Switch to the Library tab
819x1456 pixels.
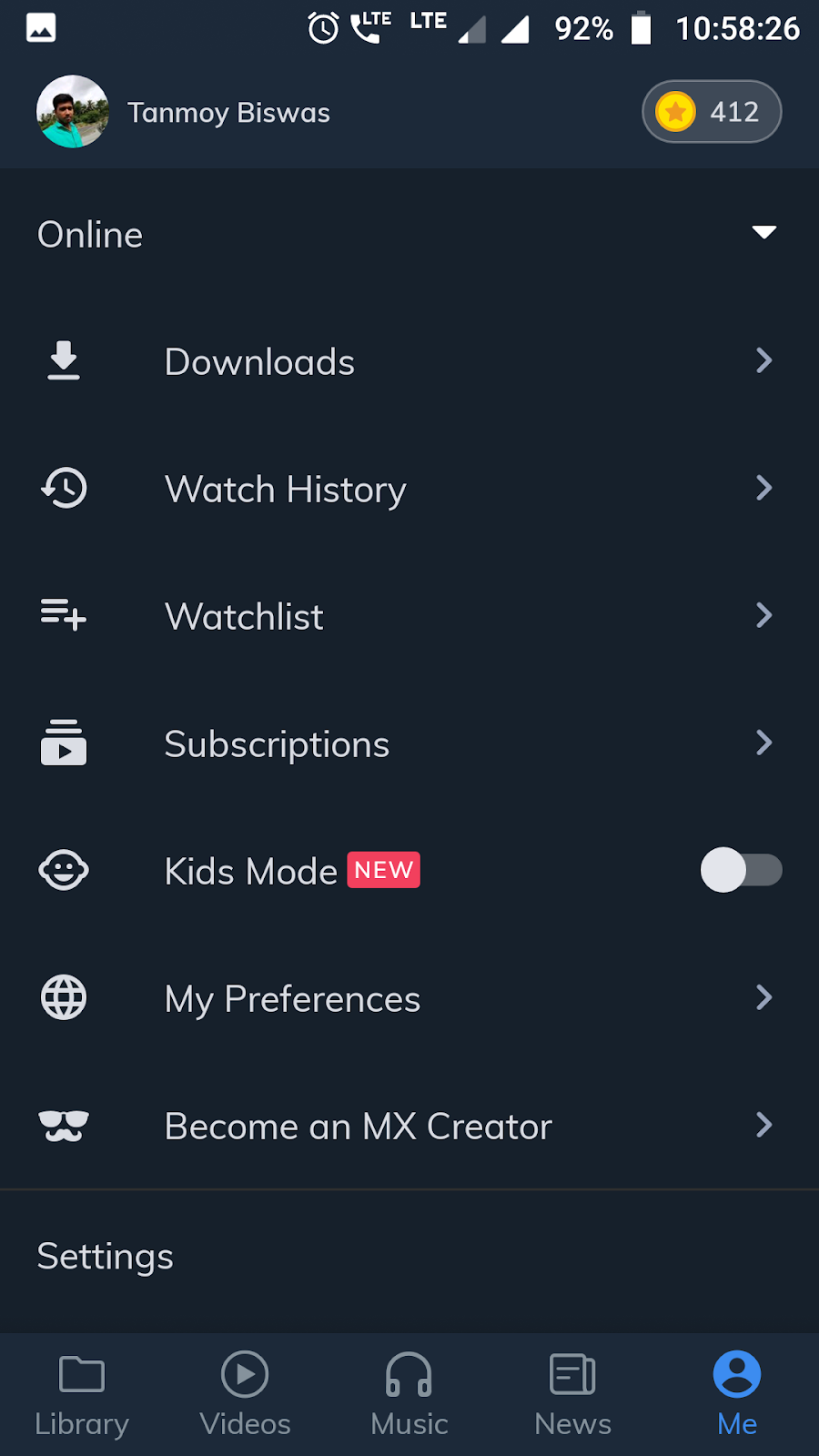click(x=82, y=1394)
